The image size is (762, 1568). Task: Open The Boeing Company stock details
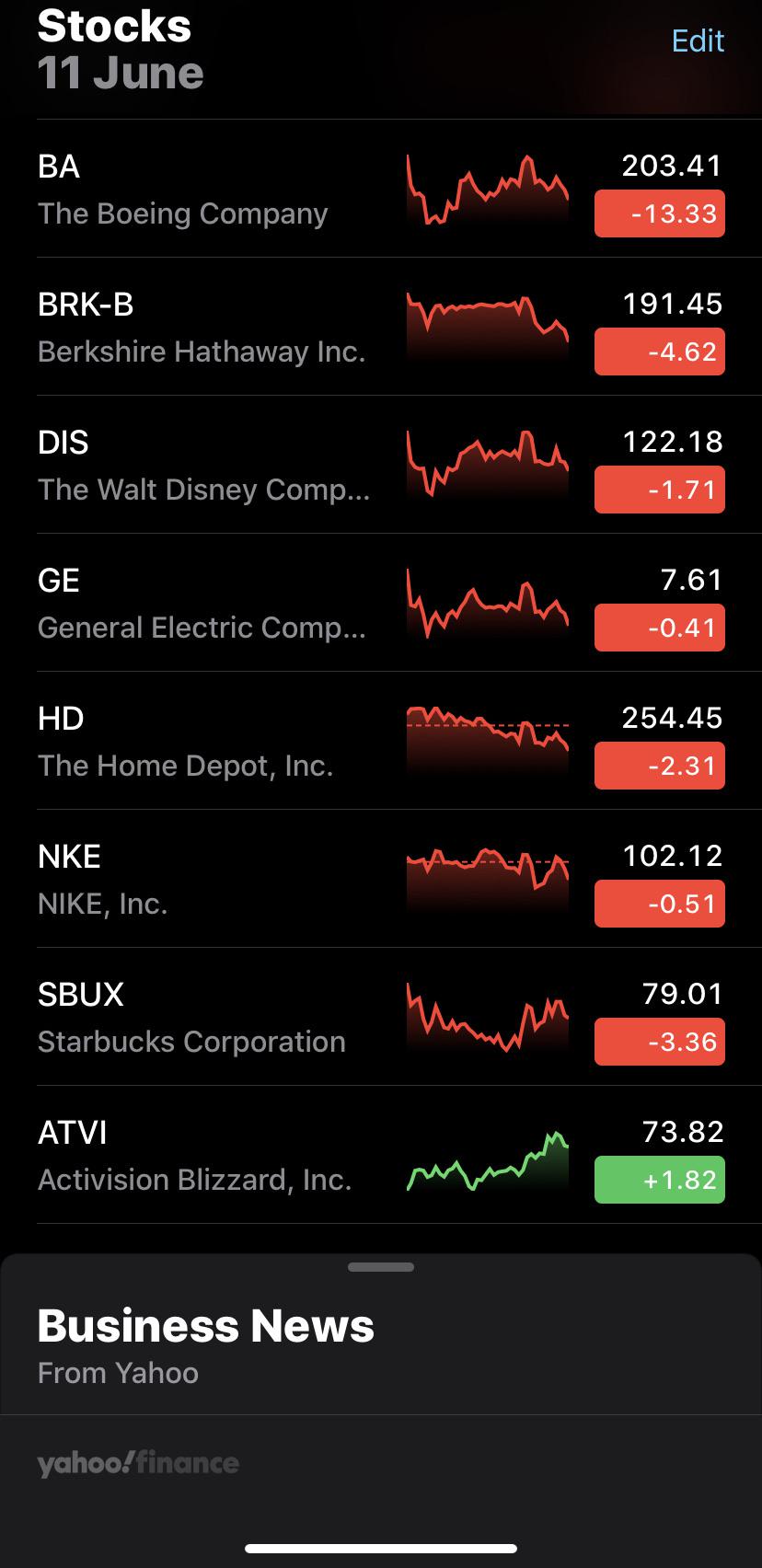click(x=381, y=189)
